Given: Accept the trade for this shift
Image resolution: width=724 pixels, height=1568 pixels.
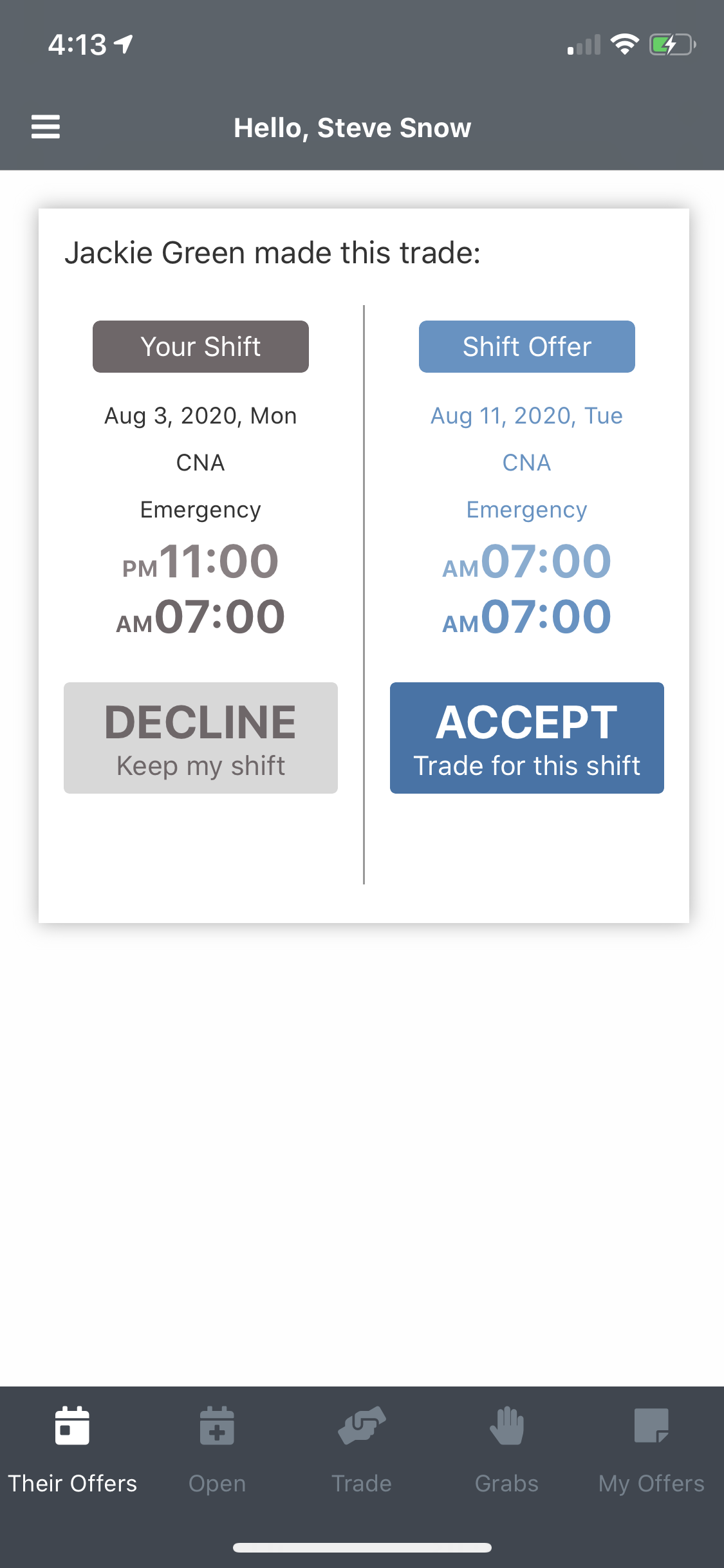Looking at the screenshot, I should (x=526, y=738).
